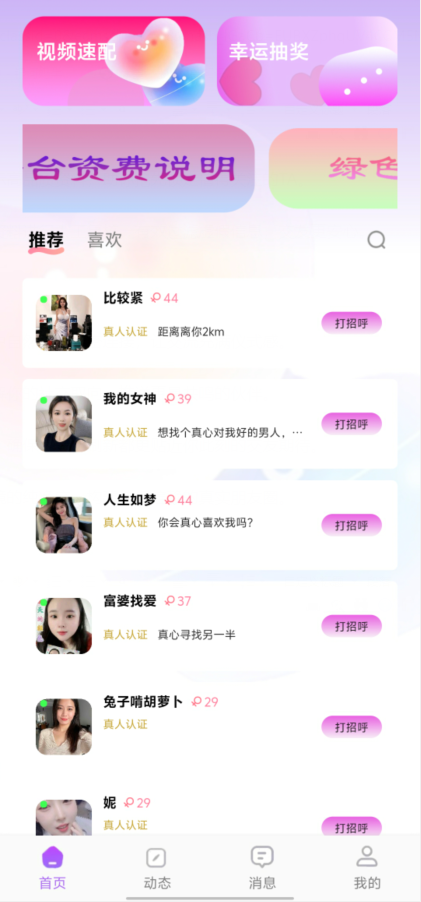This screenshot has width=421, height=902.
Task: Open the 资费说明 banner
Action: [x=139, y=168]
